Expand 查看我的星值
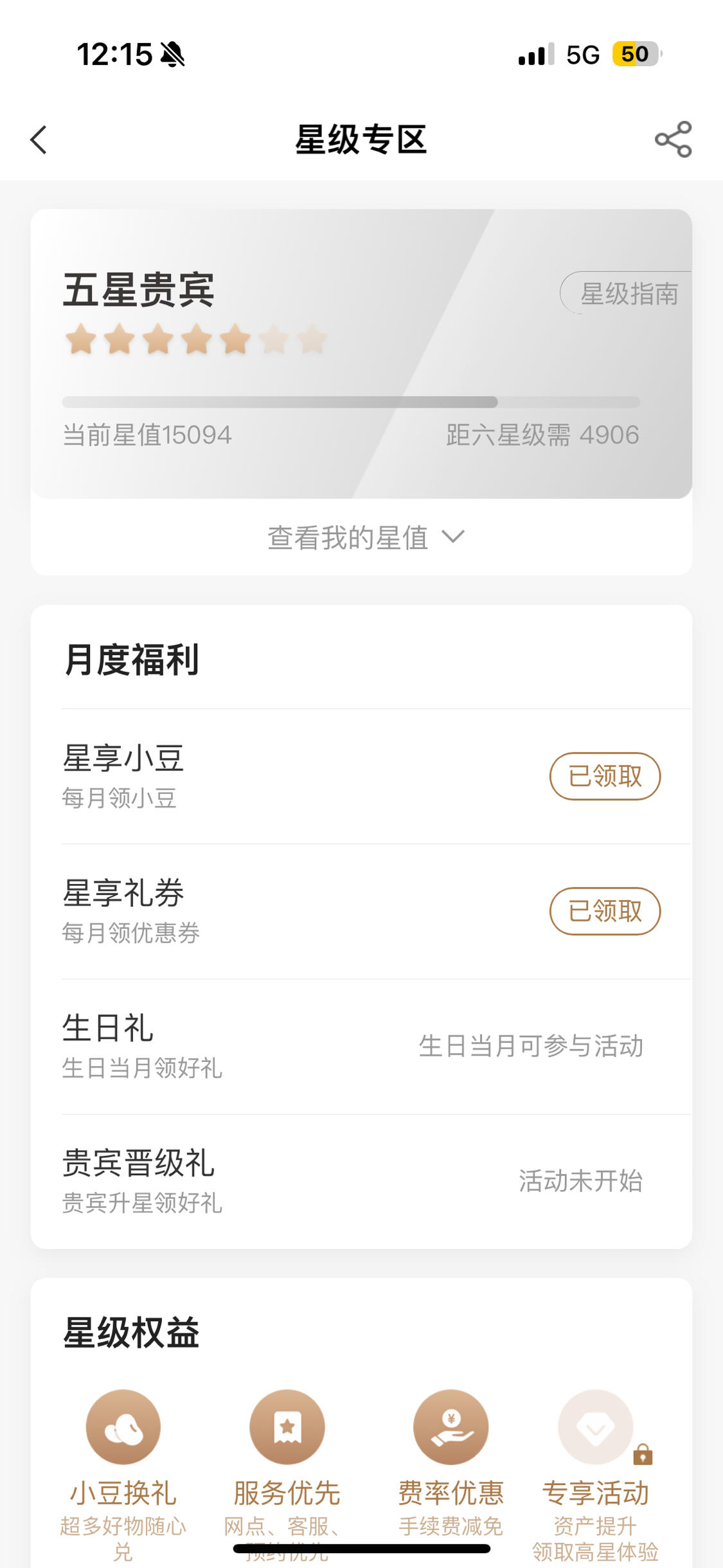 pyautogui.click(x=366, y=537)
